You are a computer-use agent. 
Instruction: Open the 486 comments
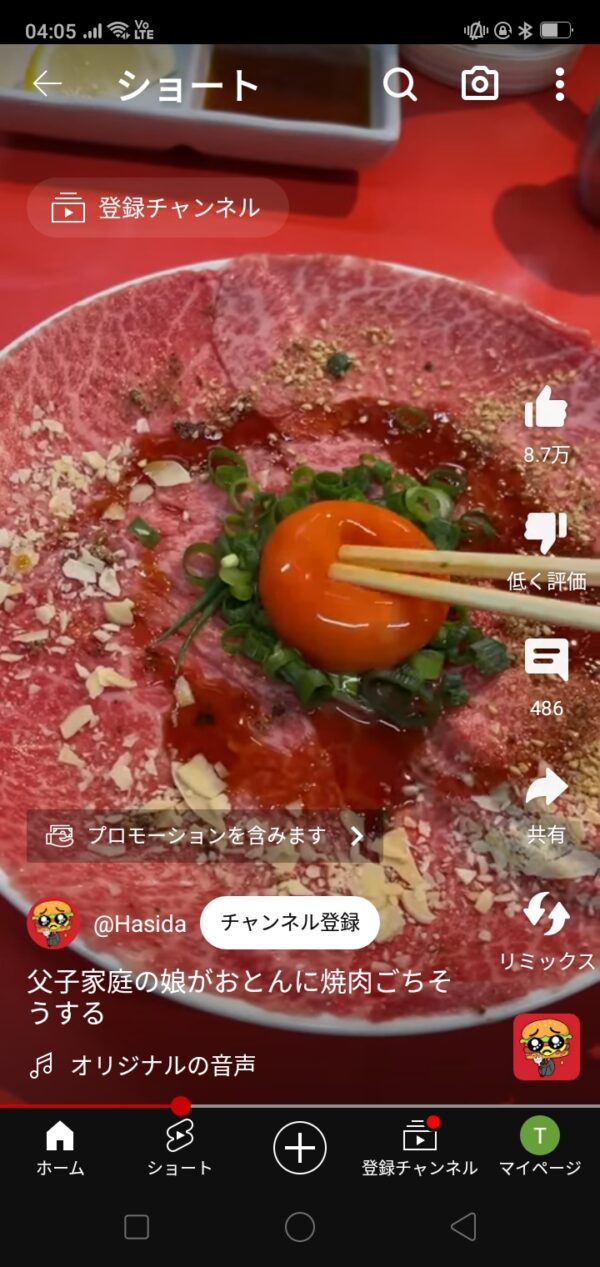point(546,660)
